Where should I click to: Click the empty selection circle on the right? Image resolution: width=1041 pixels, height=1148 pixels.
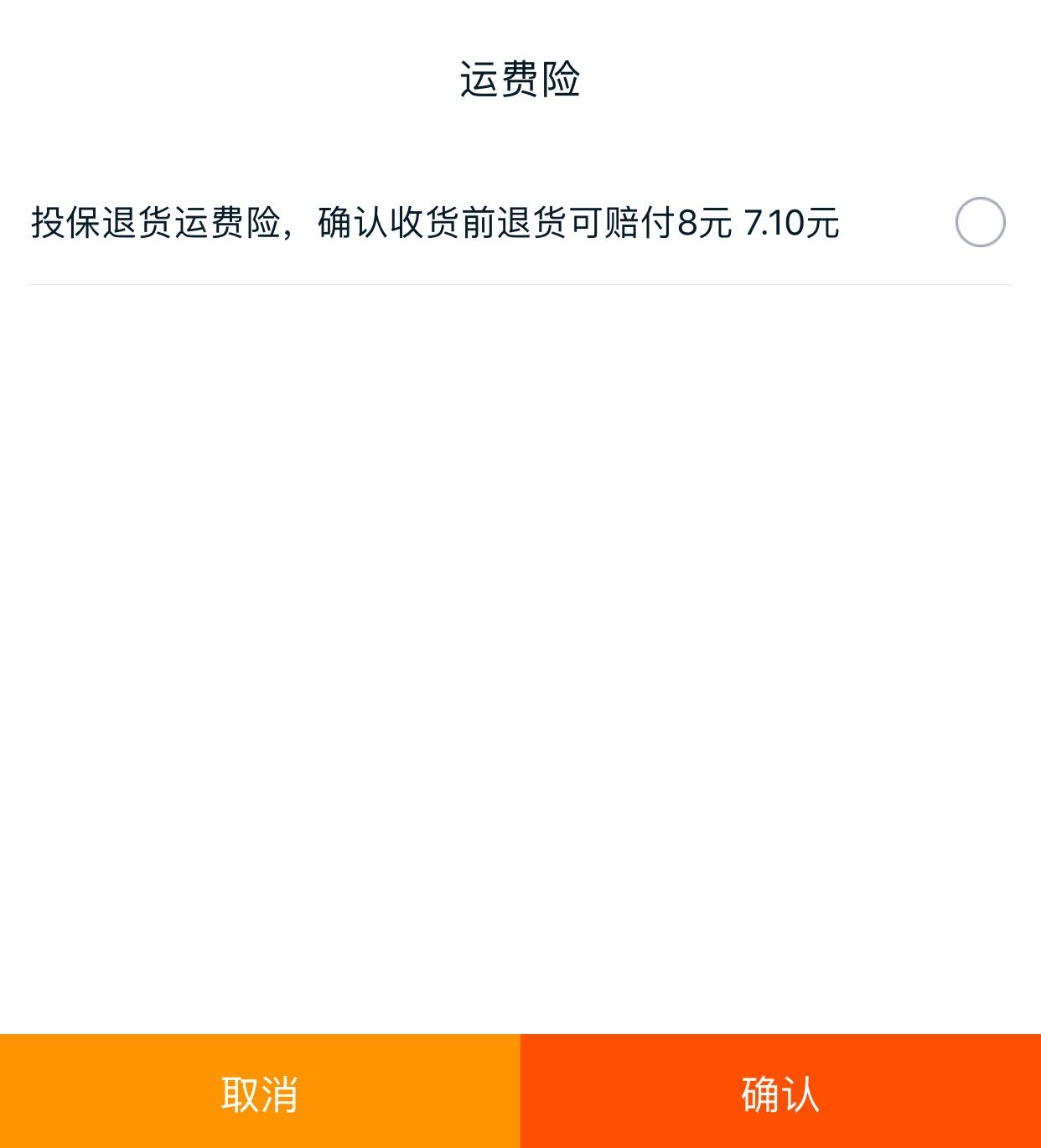click(x=979, y=221)
